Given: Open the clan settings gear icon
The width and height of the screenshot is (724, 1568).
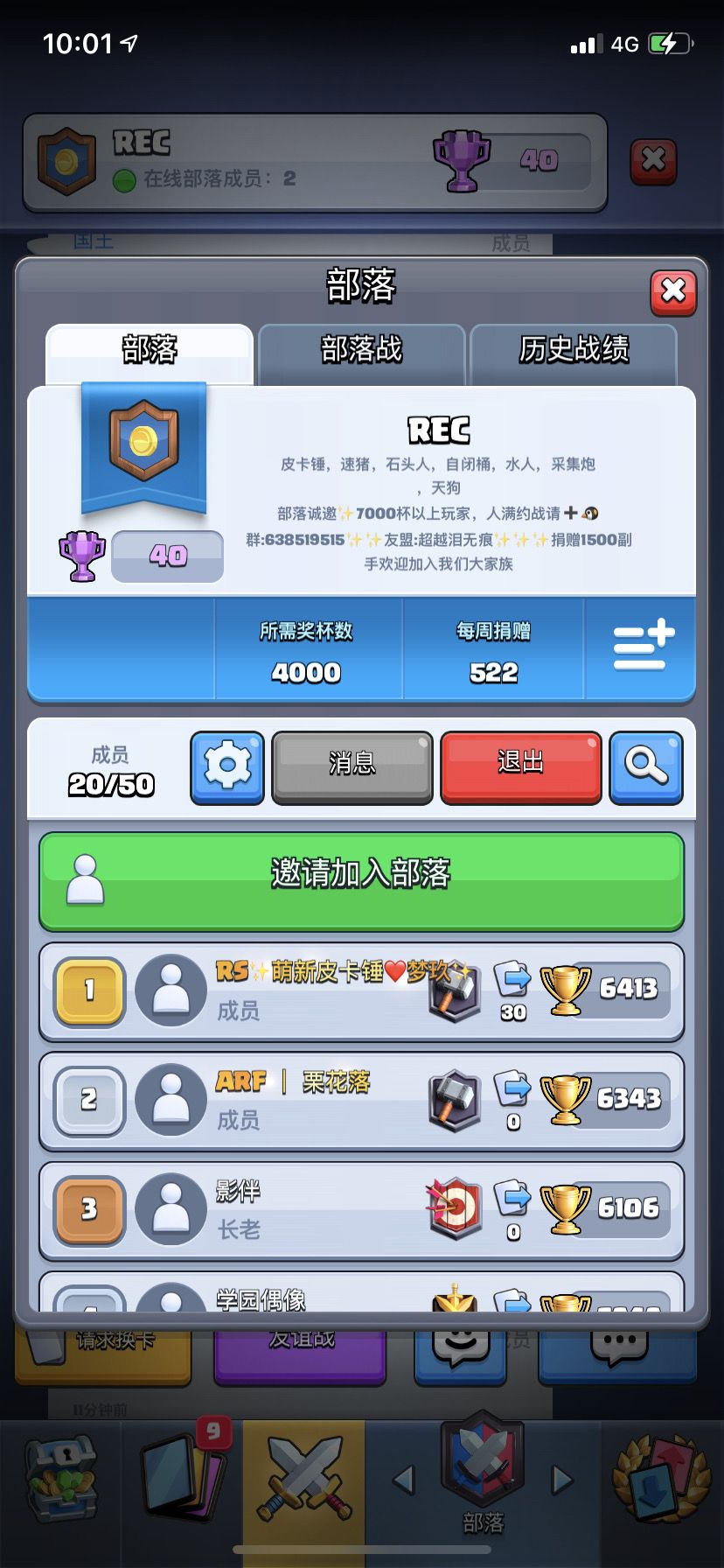Looking at the screenshot, I should pyautogui.click(x=226, y=767).
